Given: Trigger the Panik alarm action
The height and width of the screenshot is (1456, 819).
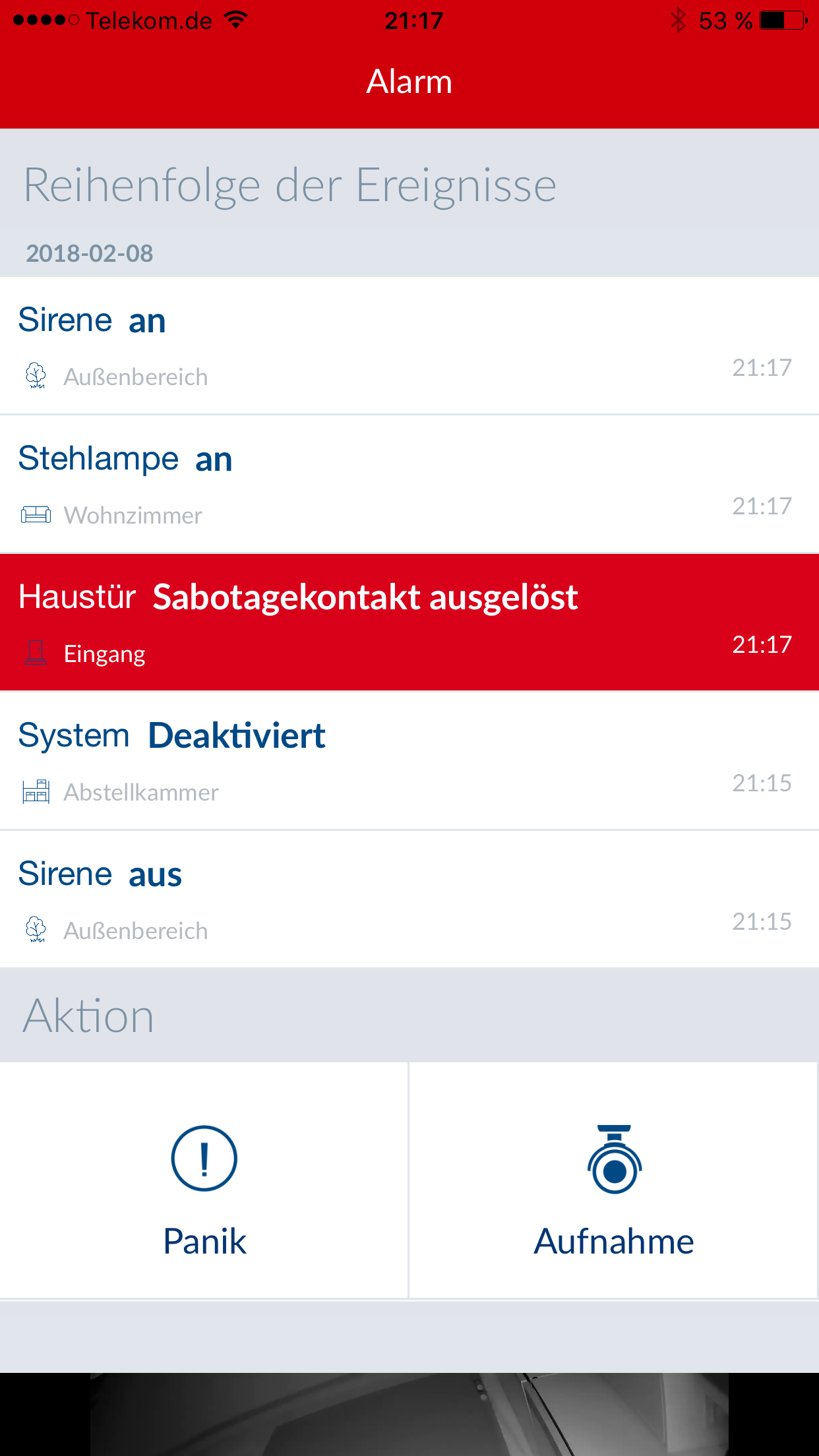Looking at the screenshot, I should [204, 1180].
